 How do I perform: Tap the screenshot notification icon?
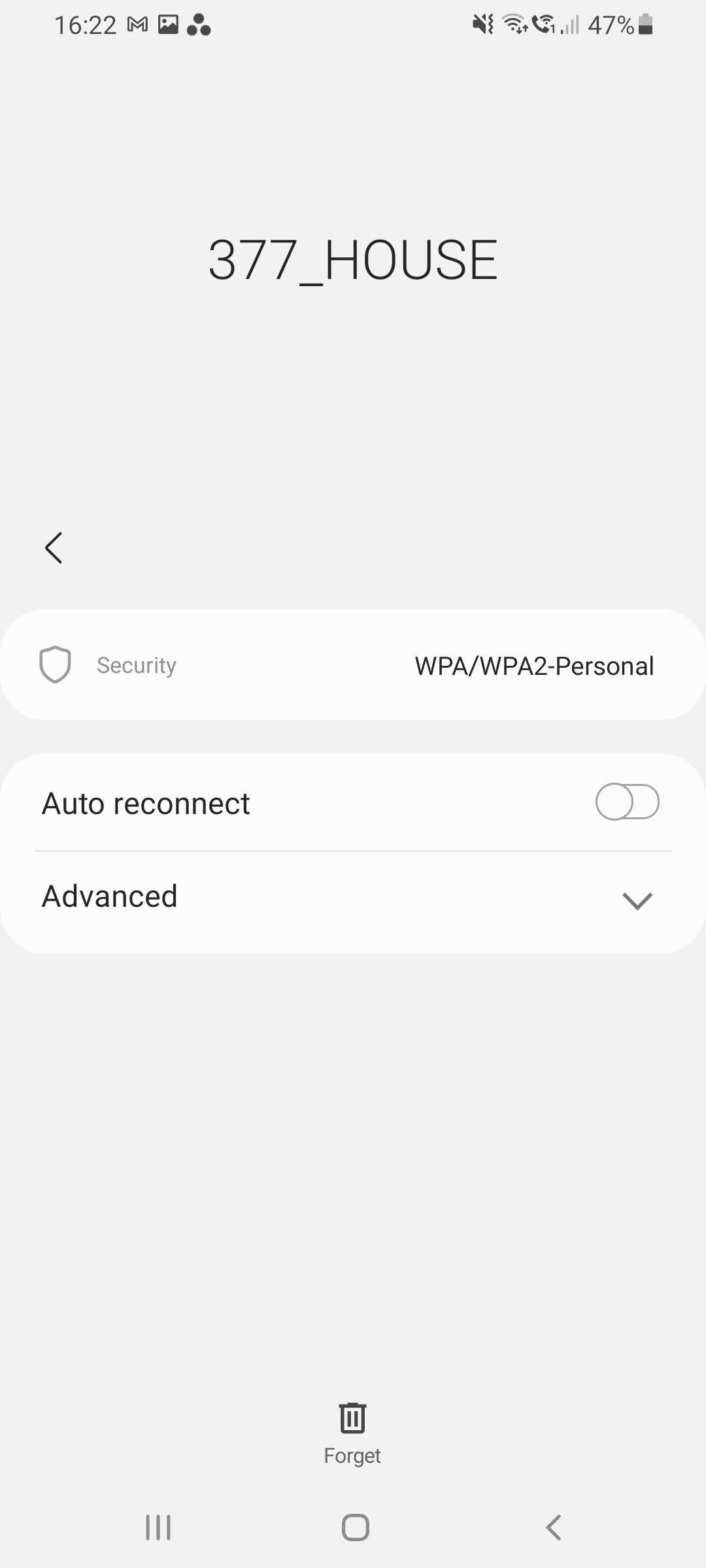(169, 25)
